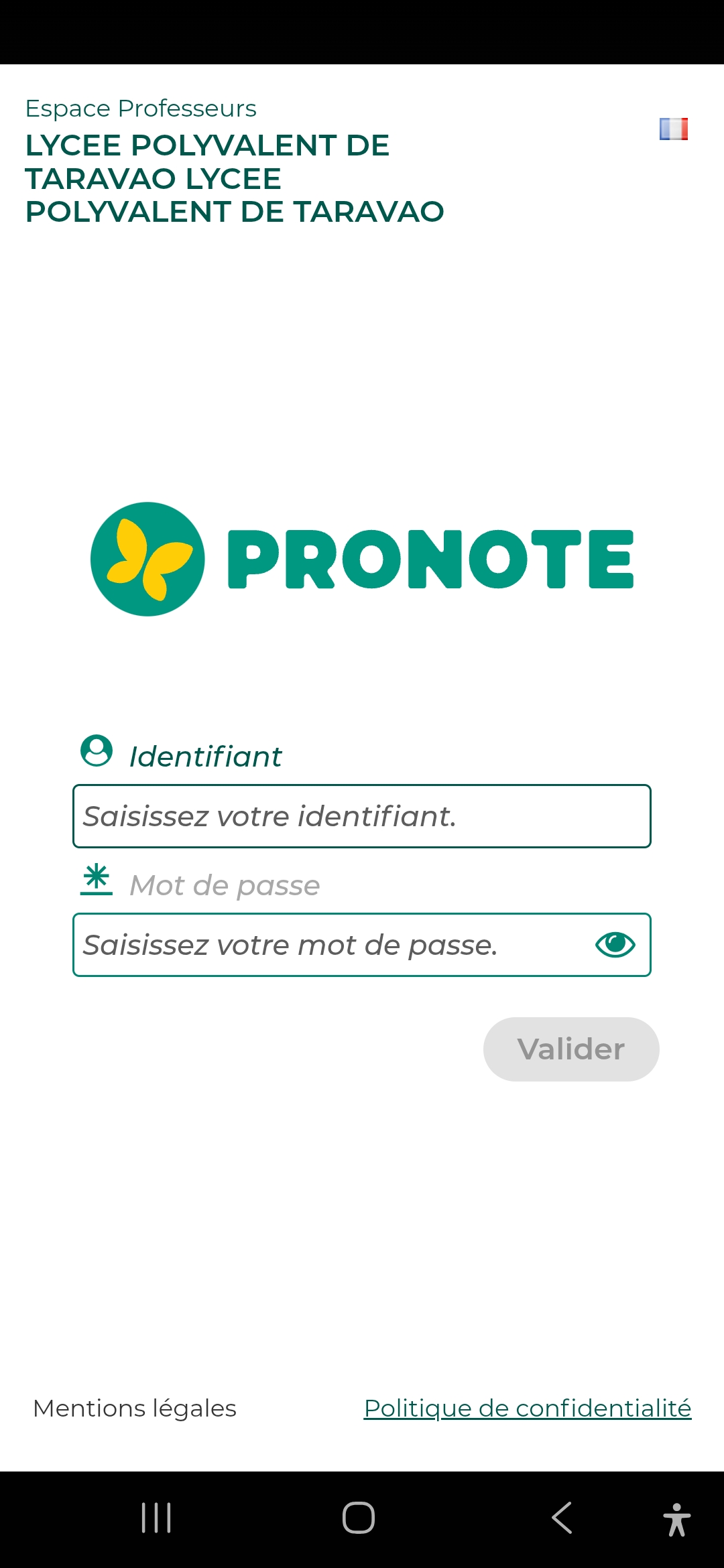724x1568 pixels.
Task: Focus the Identifiant input field
Action: click(x=361, y=816)
